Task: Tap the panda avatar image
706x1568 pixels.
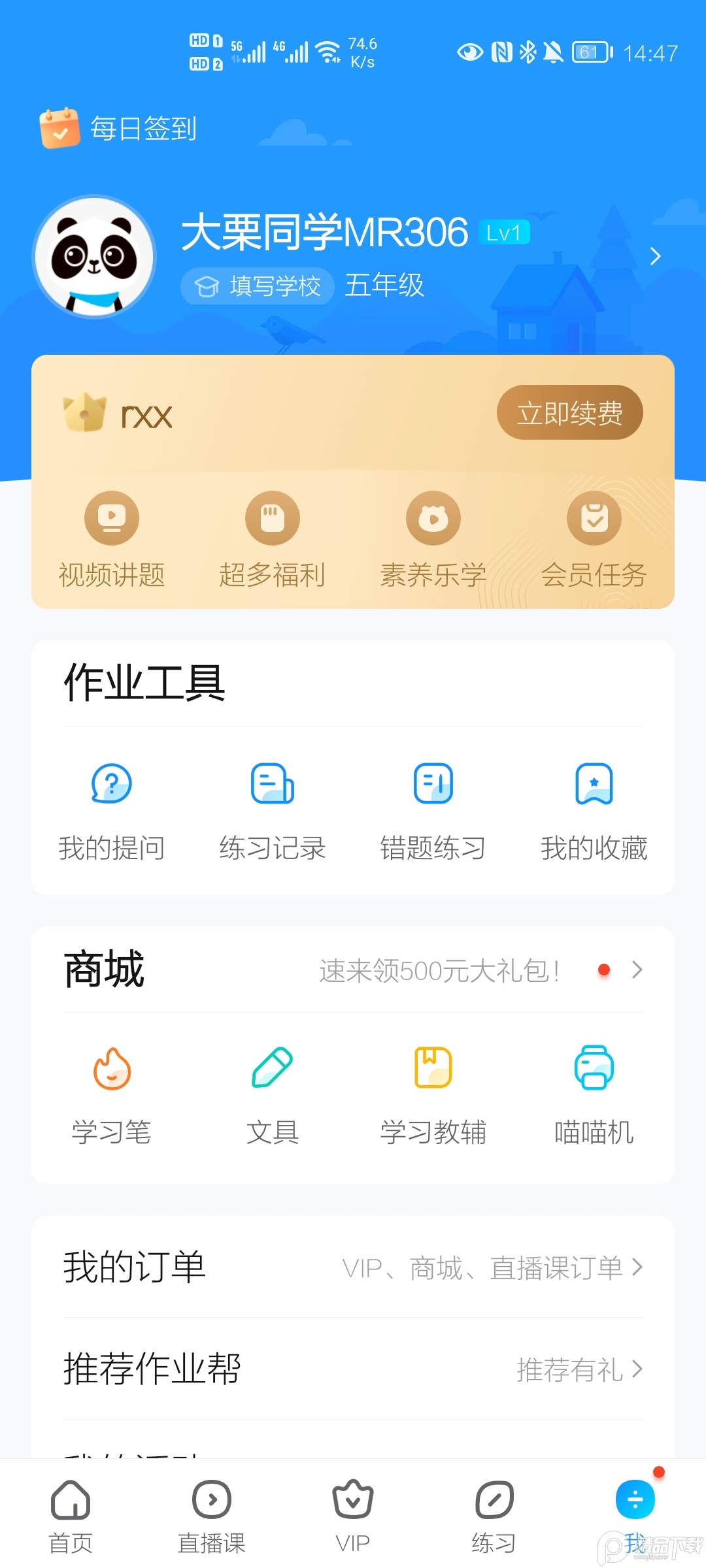Action: click(x=94, y=257)
